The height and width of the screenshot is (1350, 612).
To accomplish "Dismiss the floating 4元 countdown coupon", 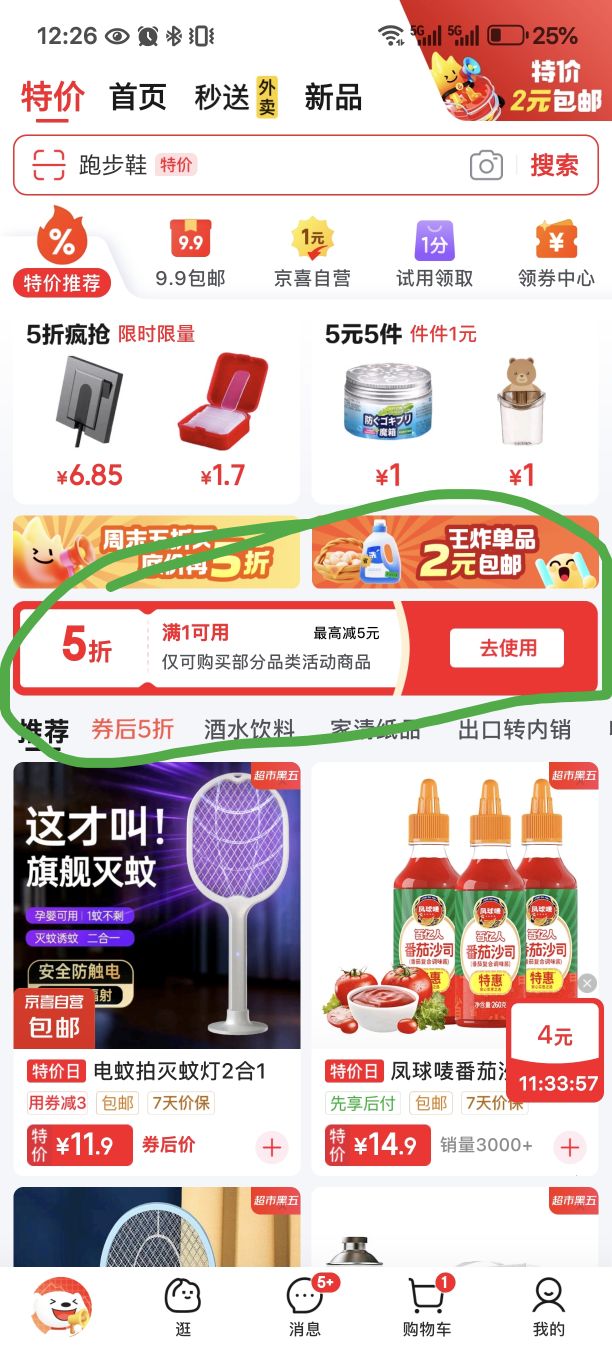I will tap(588, 984).
